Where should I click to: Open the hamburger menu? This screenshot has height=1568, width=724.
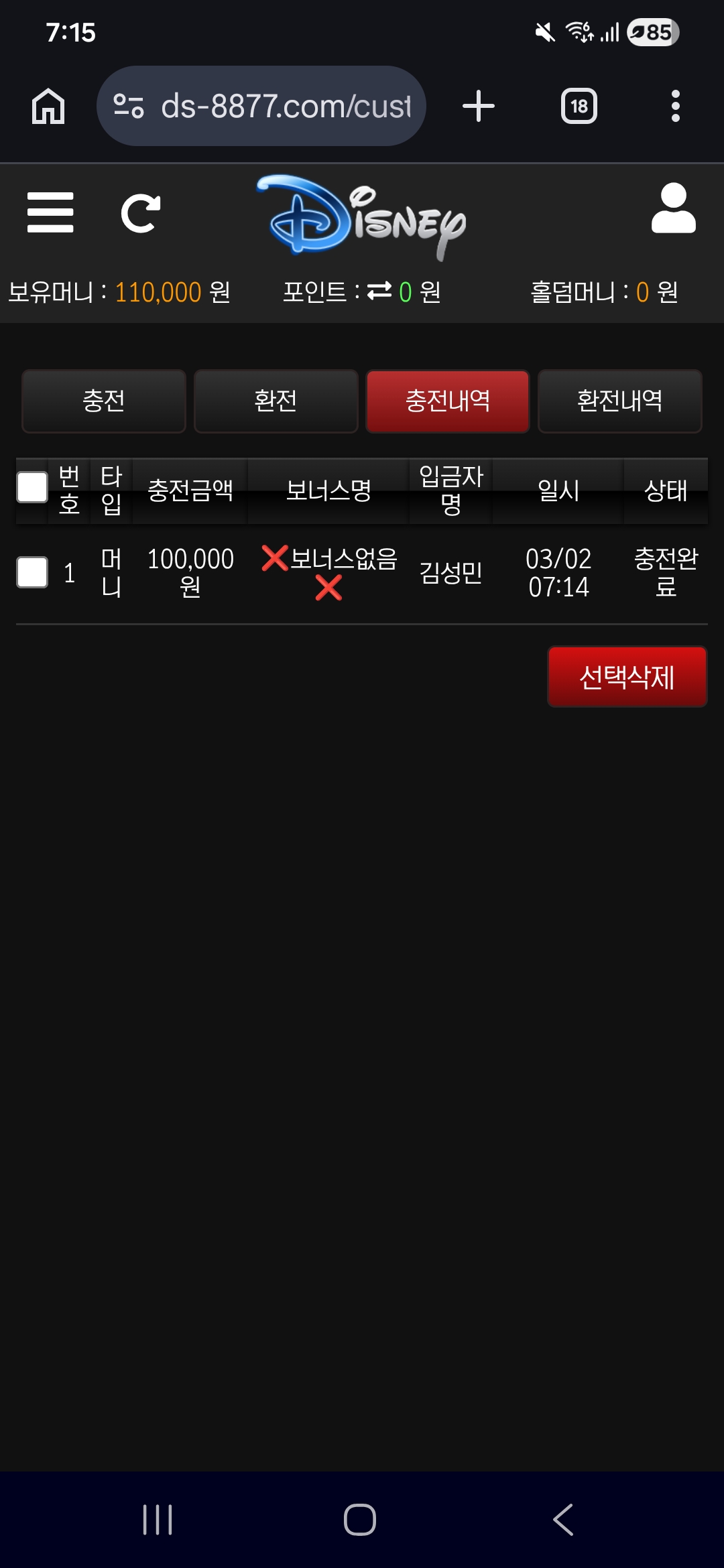[x=50, y=213]
